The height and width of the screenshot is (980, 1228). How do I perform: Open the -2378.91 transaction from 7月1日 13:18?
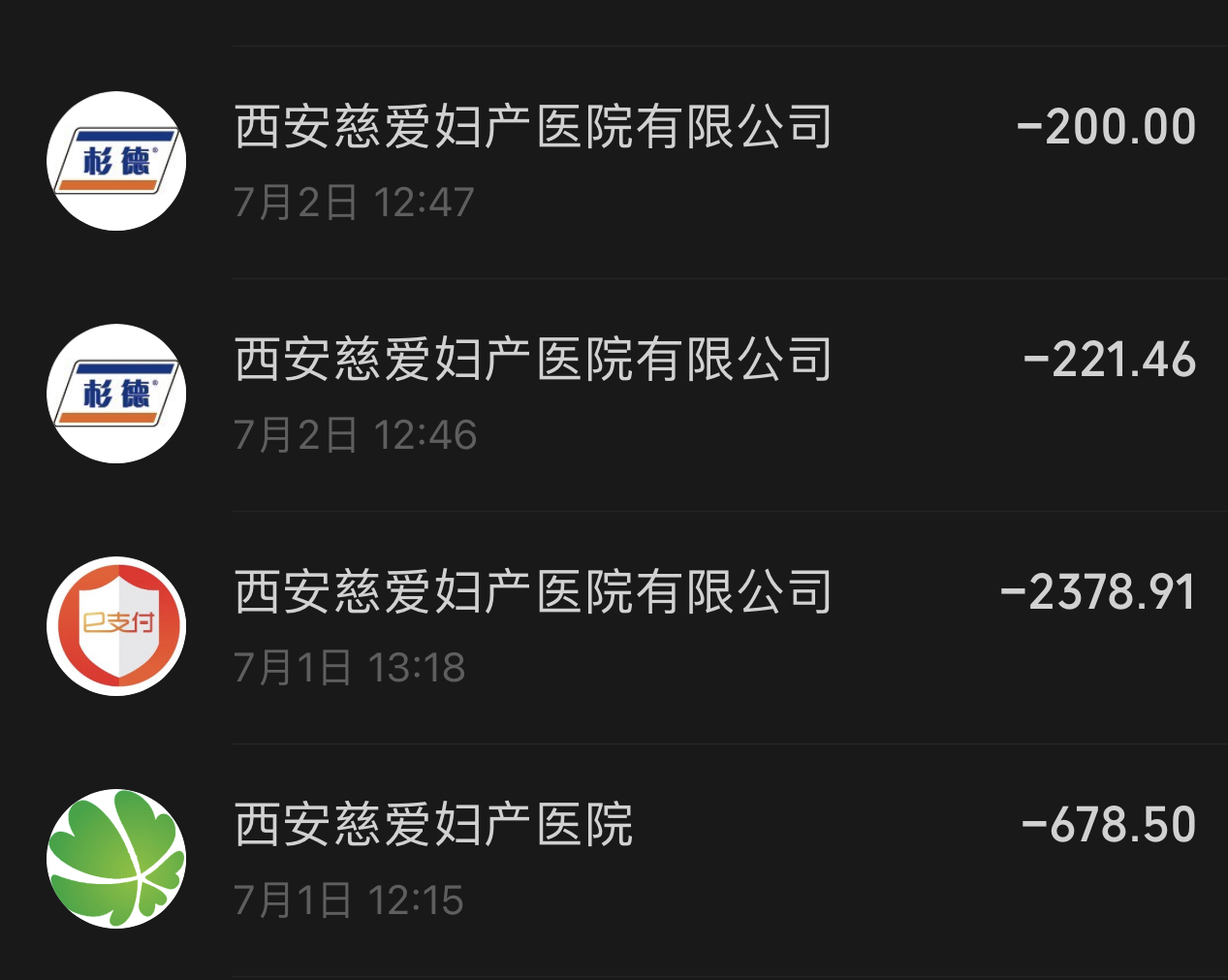coord(620,627)
